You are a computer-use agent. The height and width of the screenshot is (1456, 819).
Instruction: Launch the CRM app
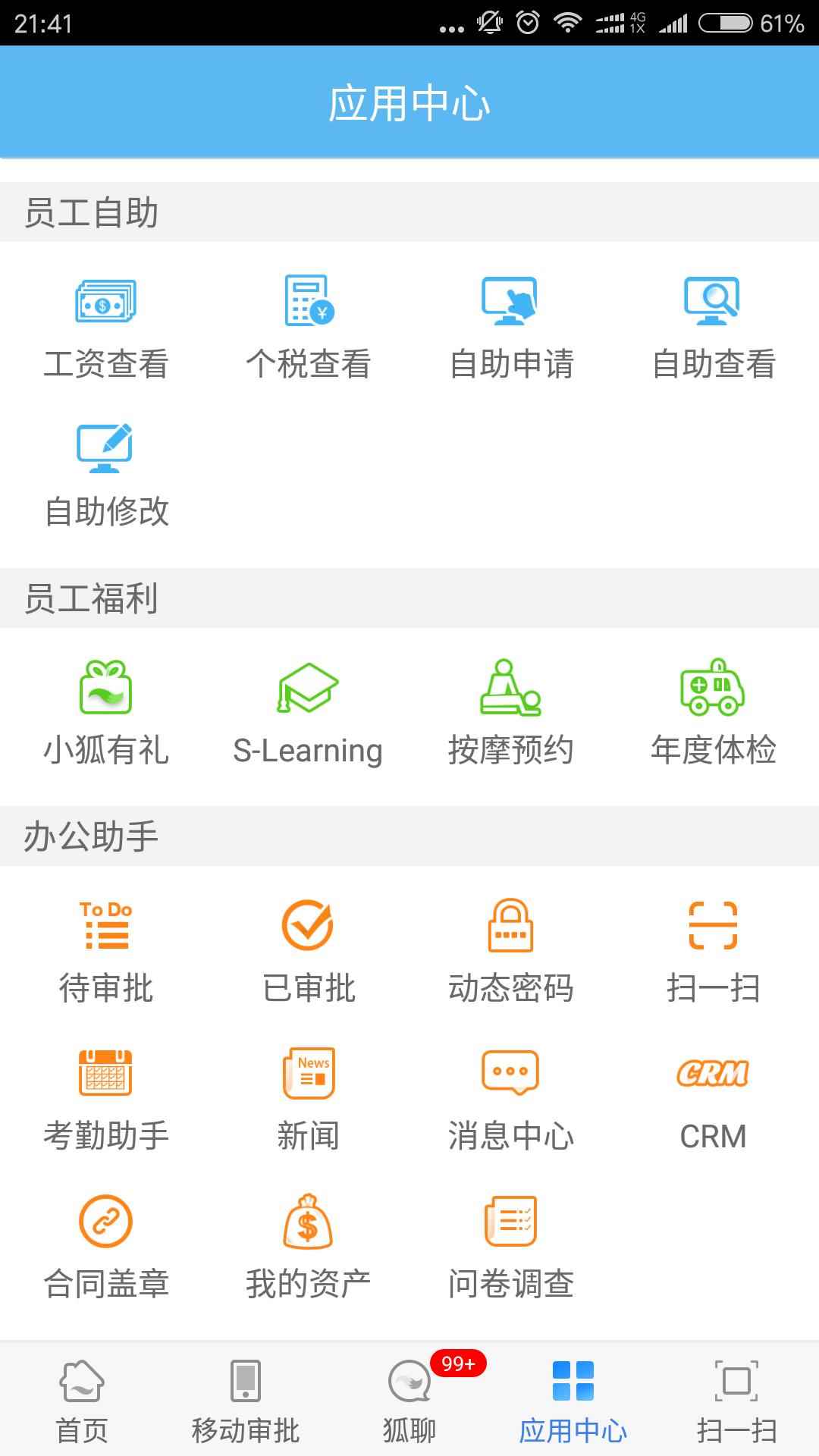click(713, 1100)
